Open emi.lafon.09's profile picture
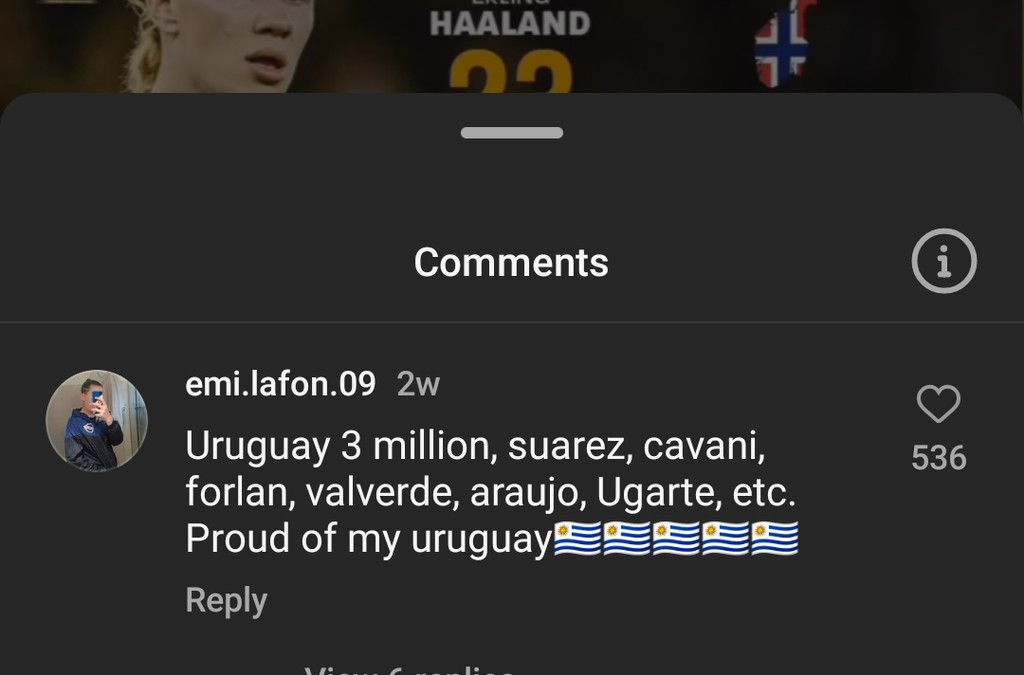This screenshot has width=1024, height=675. [x=97, y=421]
